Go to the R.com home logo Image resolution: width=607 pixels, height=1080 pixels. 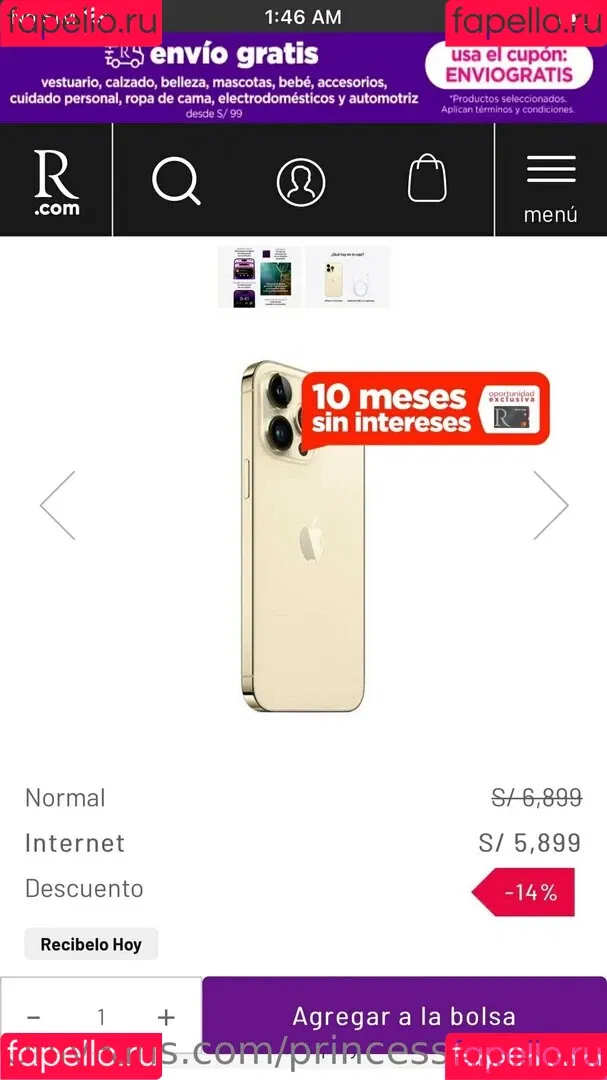[x=56, y=181]
